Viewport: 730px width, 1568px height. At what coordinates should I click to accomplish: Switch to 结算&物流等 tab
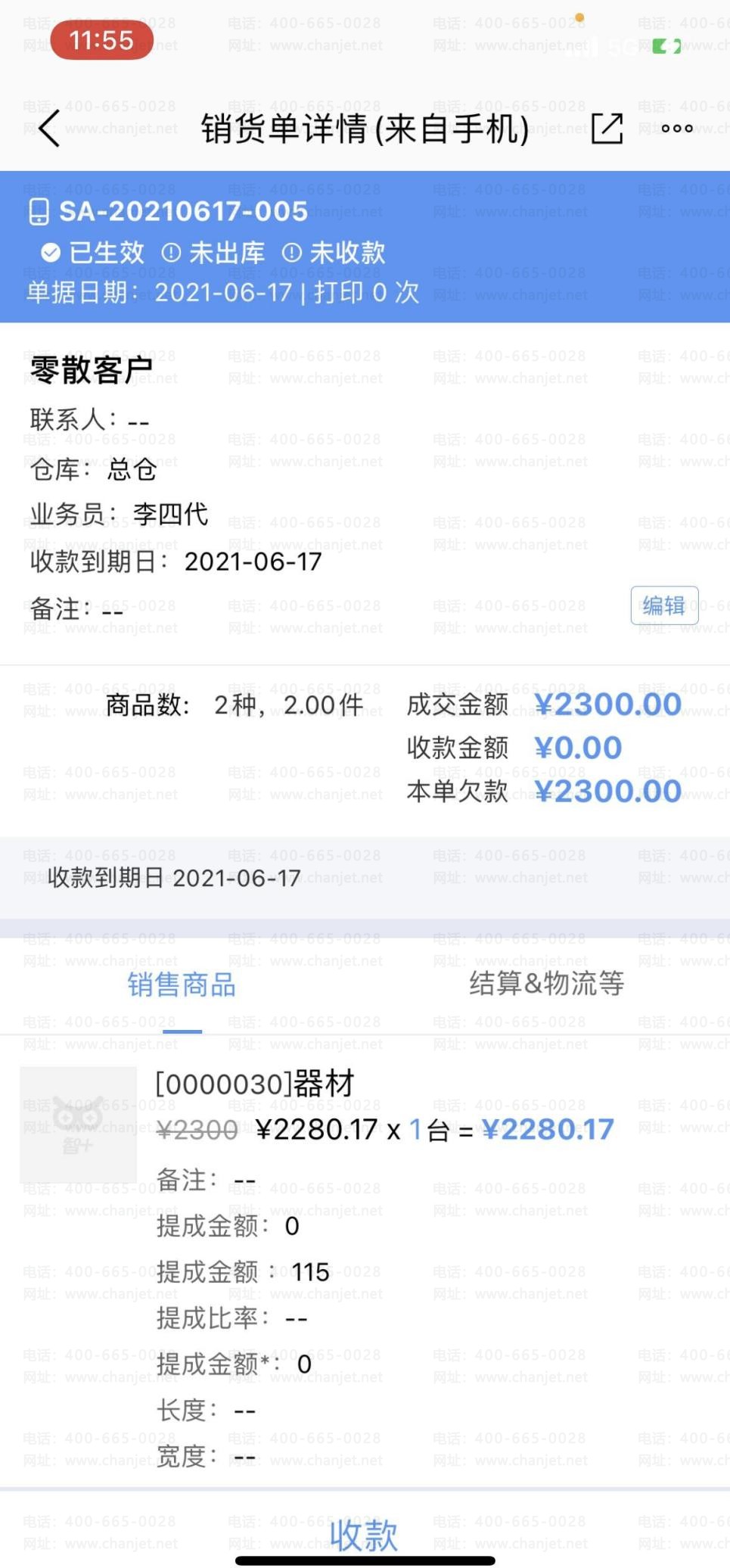click(546, 984)
